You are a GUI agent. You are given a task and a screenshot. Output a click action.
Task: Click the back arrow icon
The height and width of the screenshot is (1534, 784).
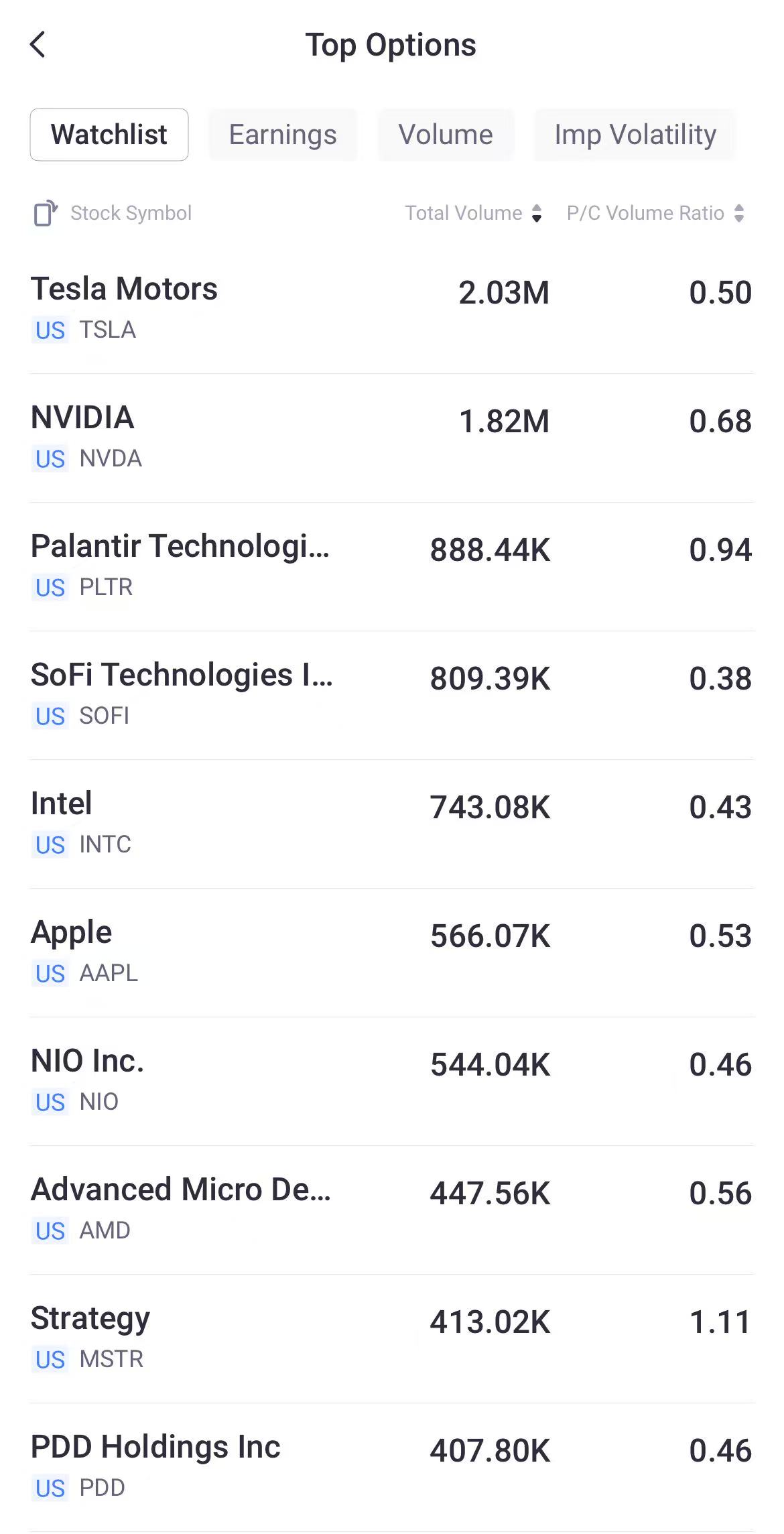coord(38,45)
